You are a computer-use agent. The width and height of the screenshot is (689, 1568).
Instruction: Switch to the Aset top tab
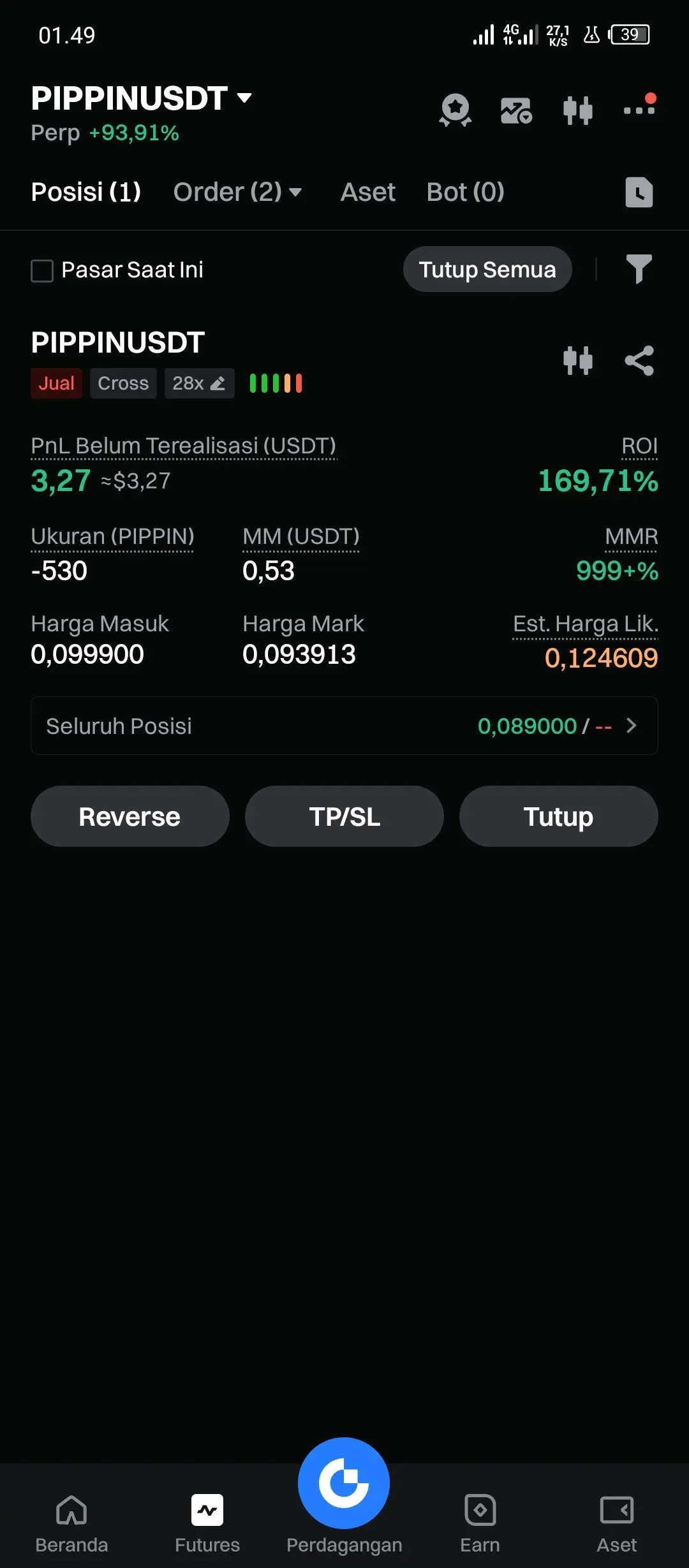pos(368,192)
